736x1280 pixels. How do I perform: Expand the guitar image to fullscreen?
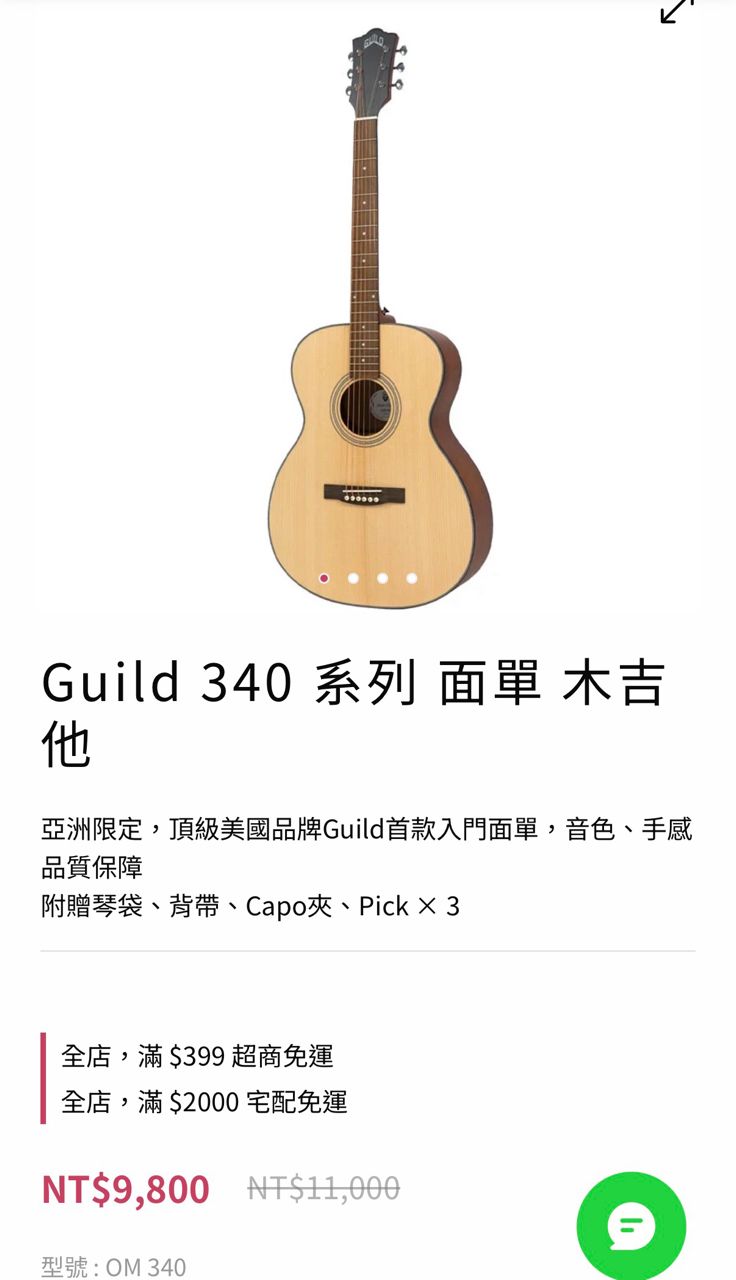(677, 10)
